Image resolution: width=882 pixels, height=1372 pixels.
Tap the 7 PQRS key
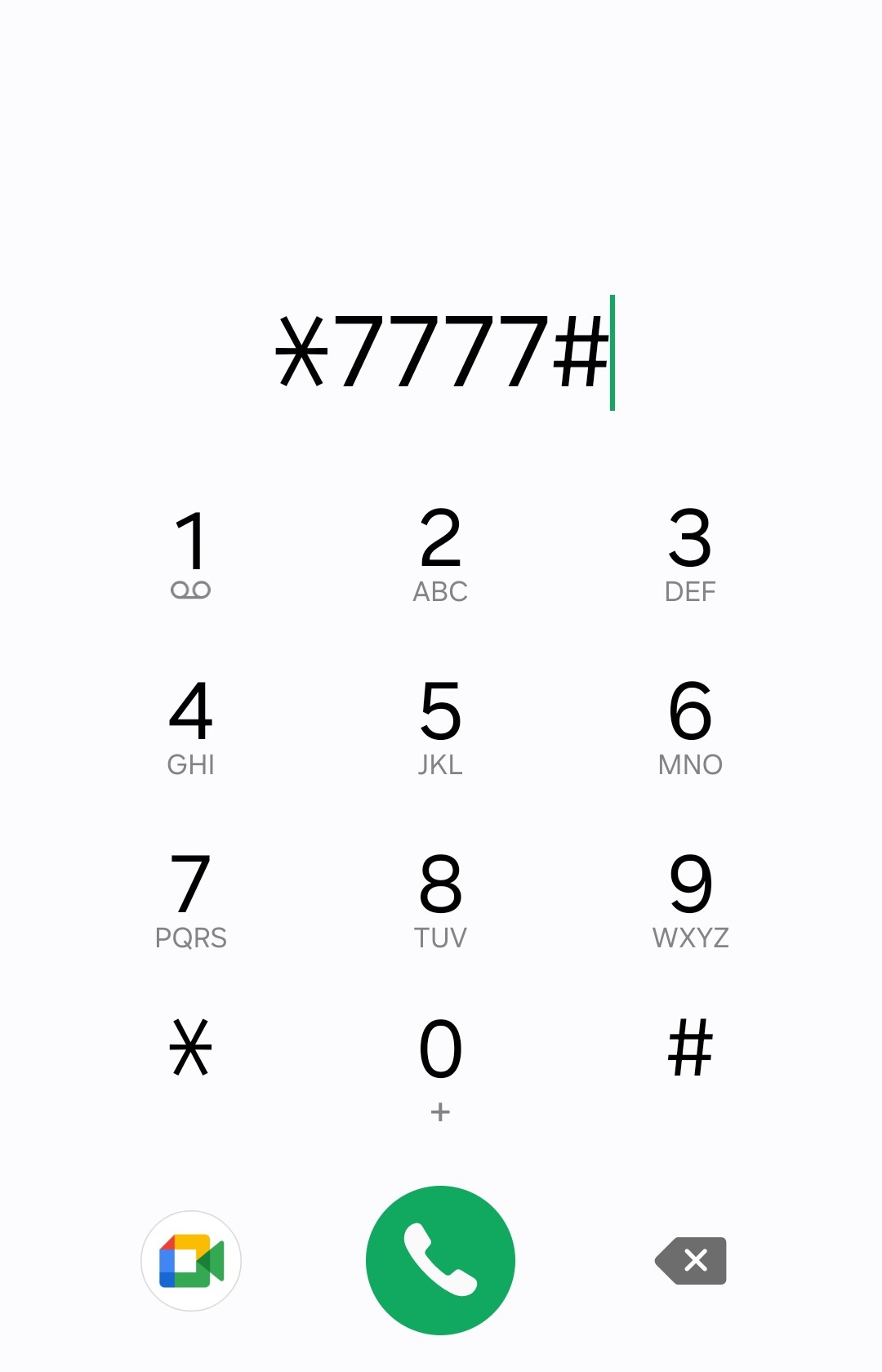point(191,898)
